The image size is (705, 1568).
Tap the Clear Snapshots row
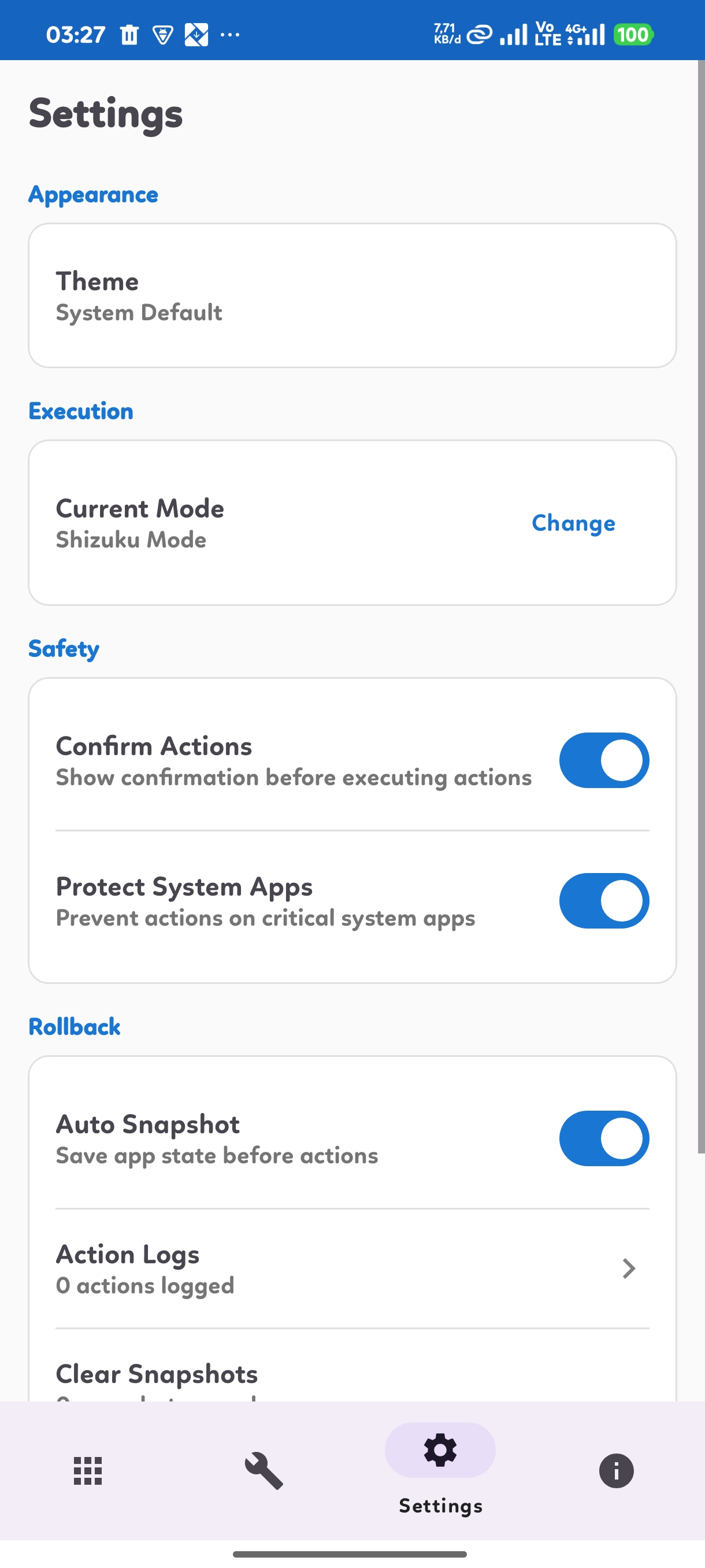(351, 1377)
